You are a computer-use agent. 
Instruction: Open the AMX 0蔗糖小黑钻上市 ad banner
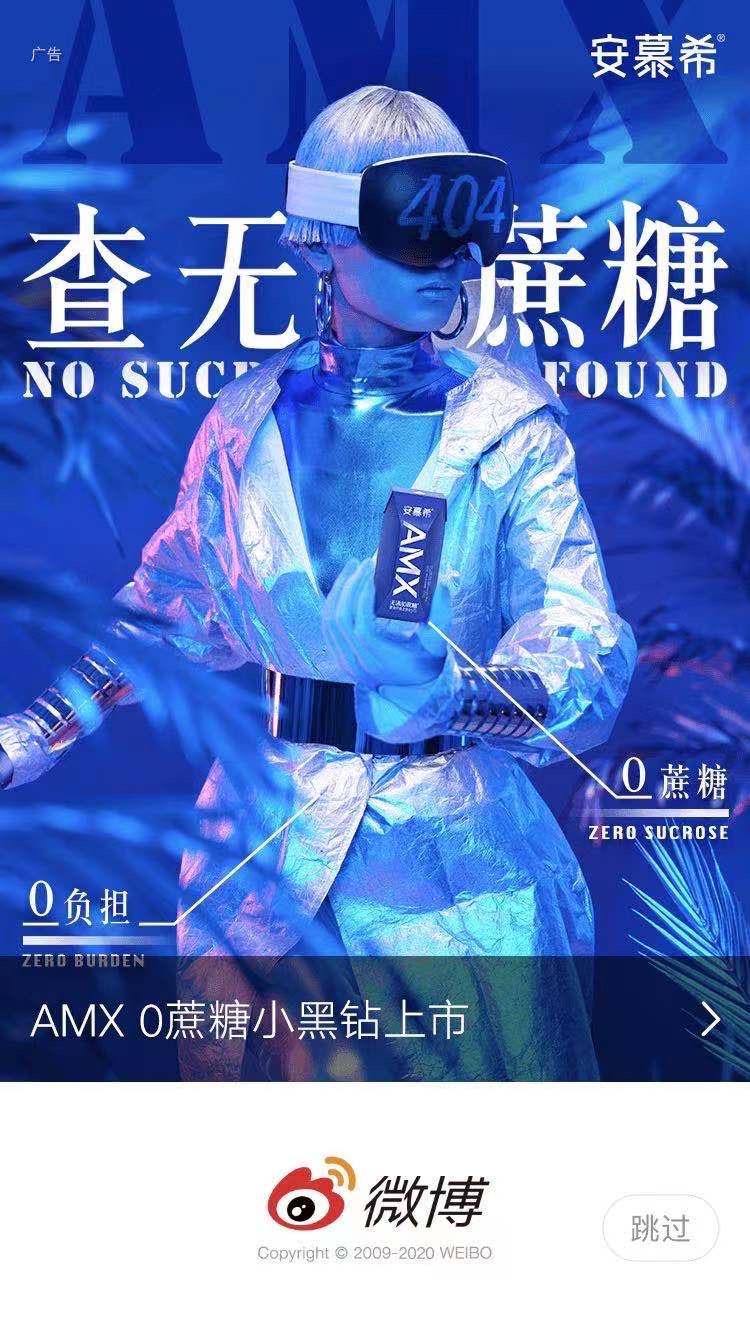375,1020
